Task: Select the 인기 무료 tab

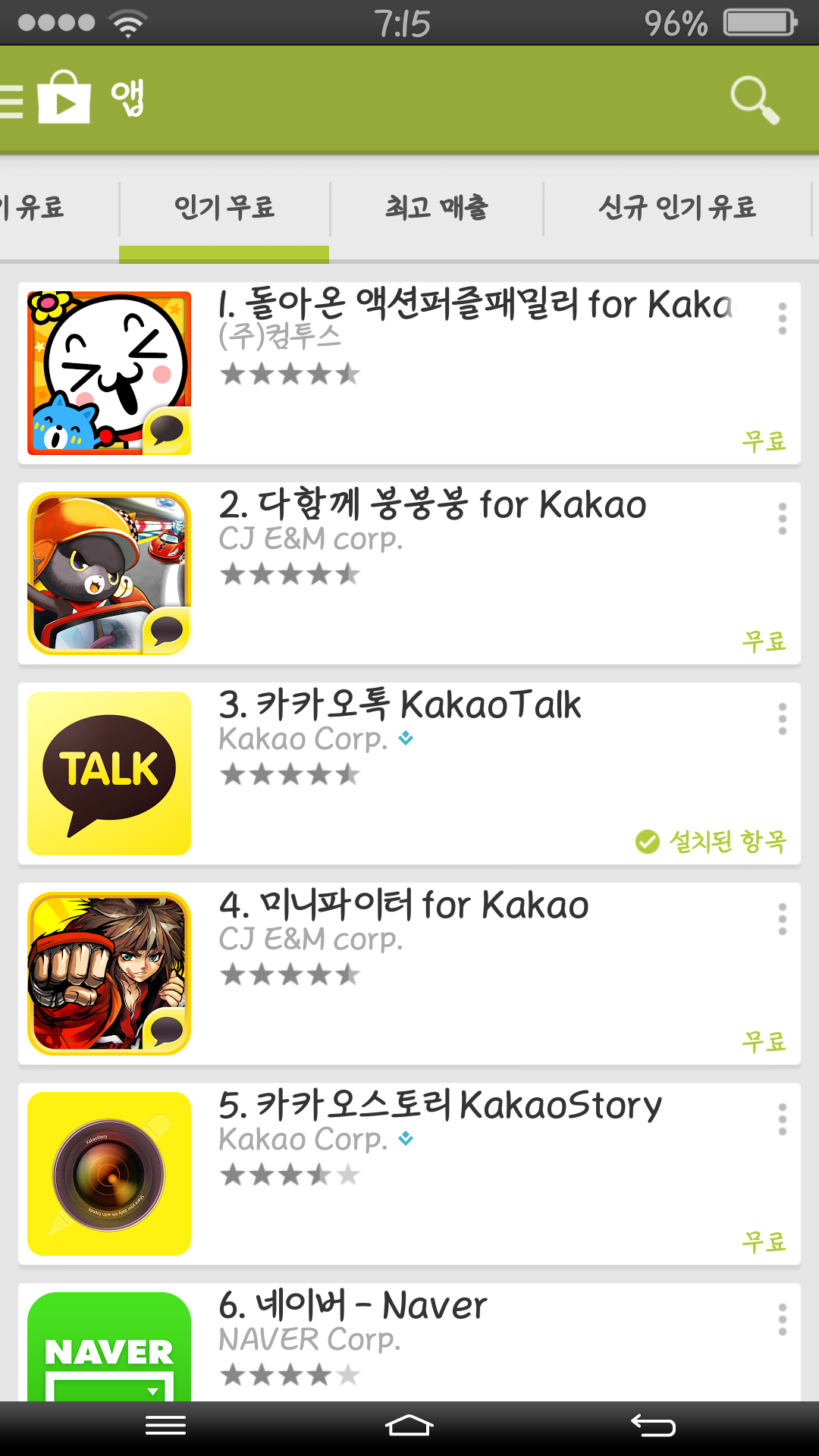Action: click(x=224, y=208)
